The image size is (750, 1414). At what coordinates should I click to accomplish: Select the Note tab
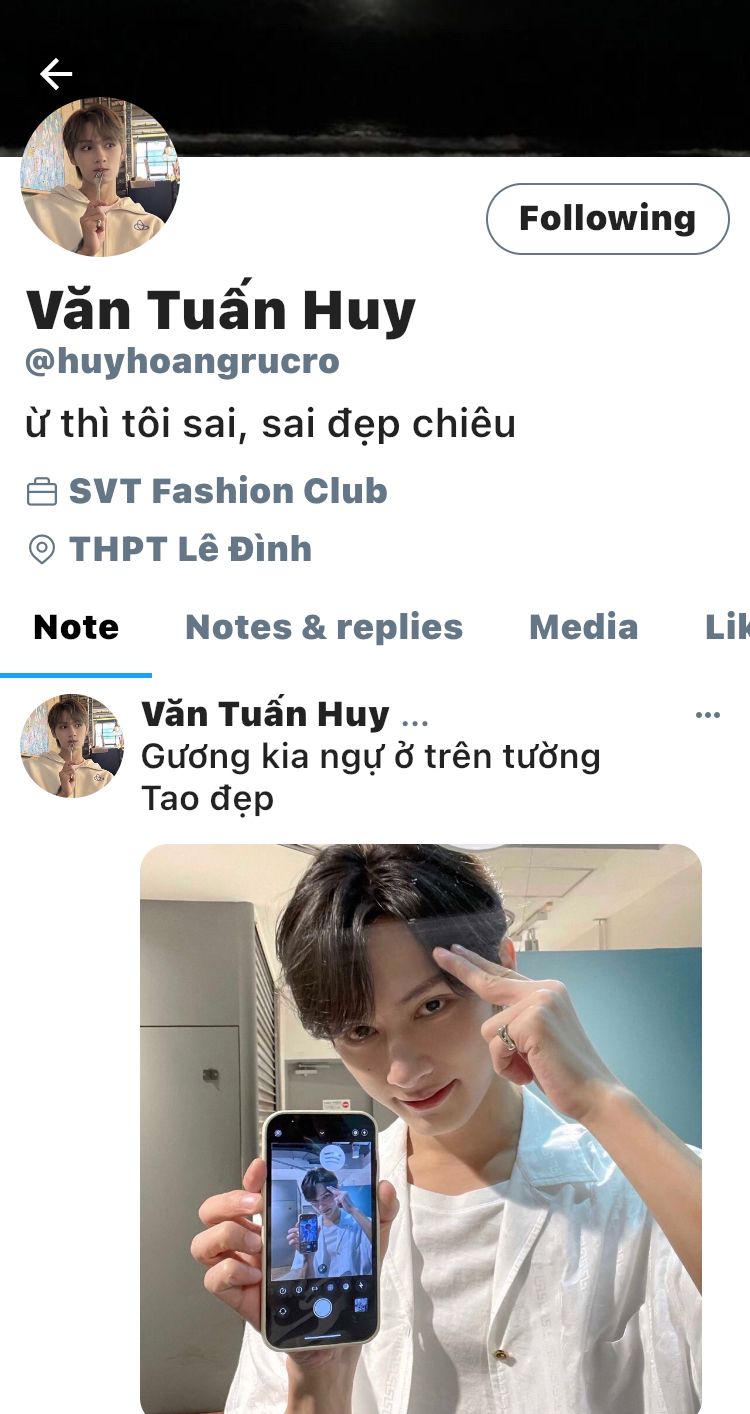(76, 627)
